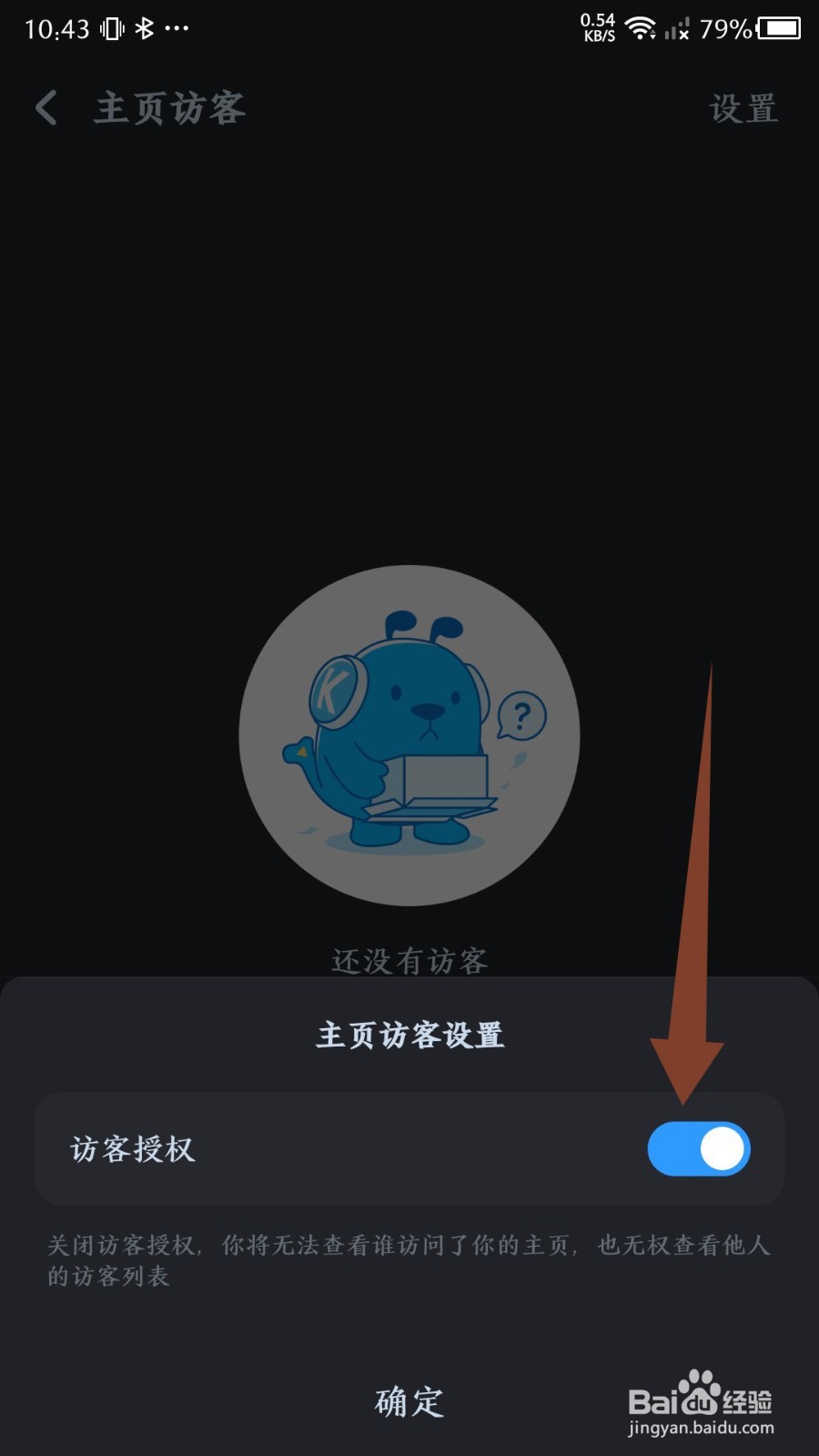Disable the 访客授权 visitor authorization switch
This screenshot has height=1456, width=819.
(699, 1149)
